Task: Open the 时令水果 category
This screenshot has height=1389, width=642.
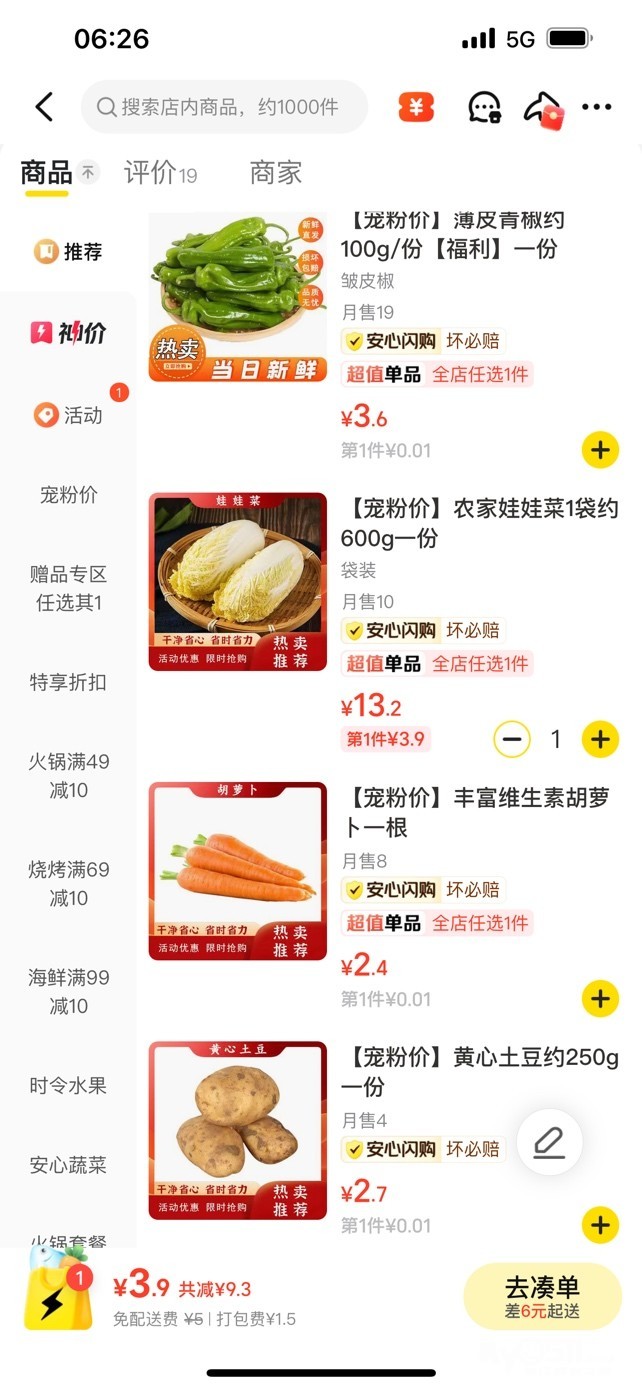Action: (x=69, y=1085)
